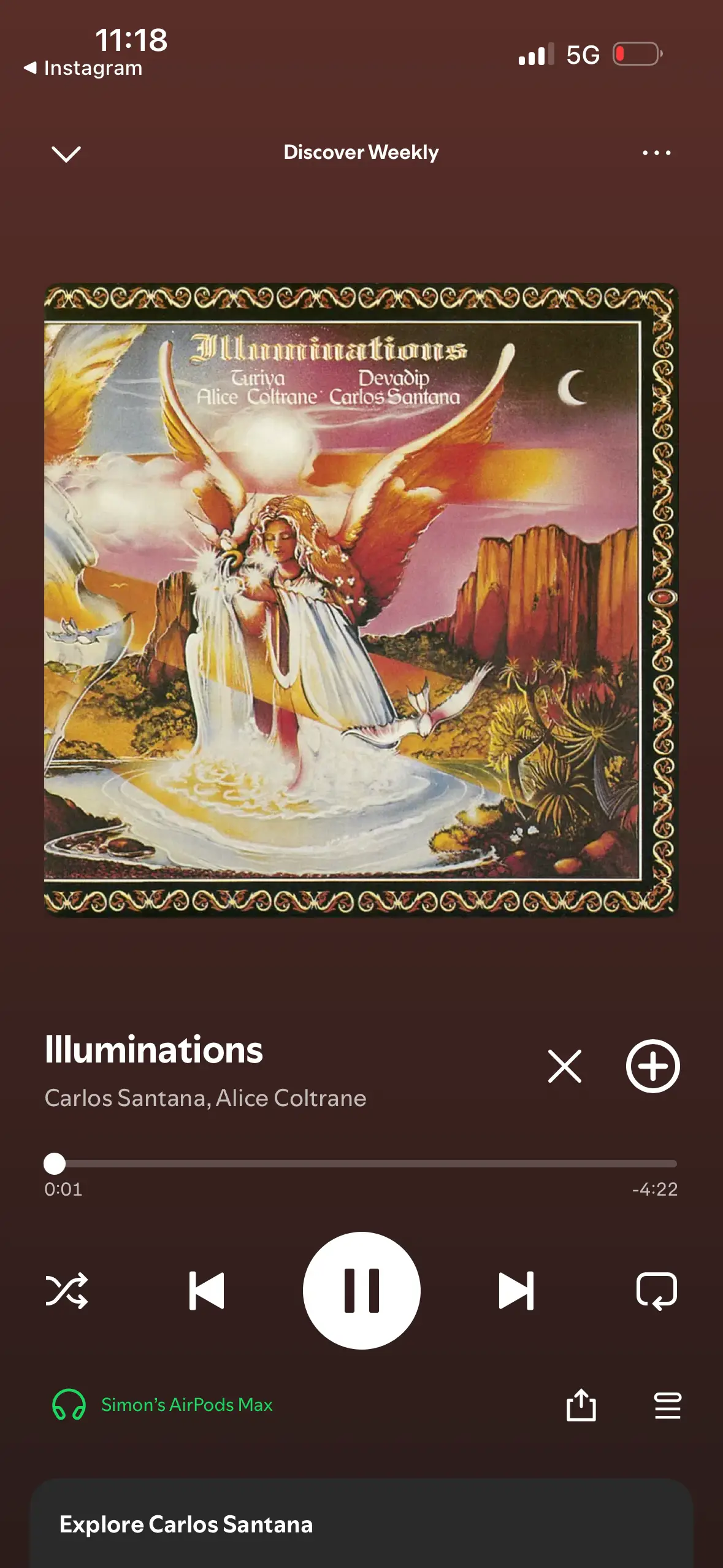Toggle shuffle mode
Image resolution: width=723 pixels, height=1568 pixels.
click(x=66, y=1291)
